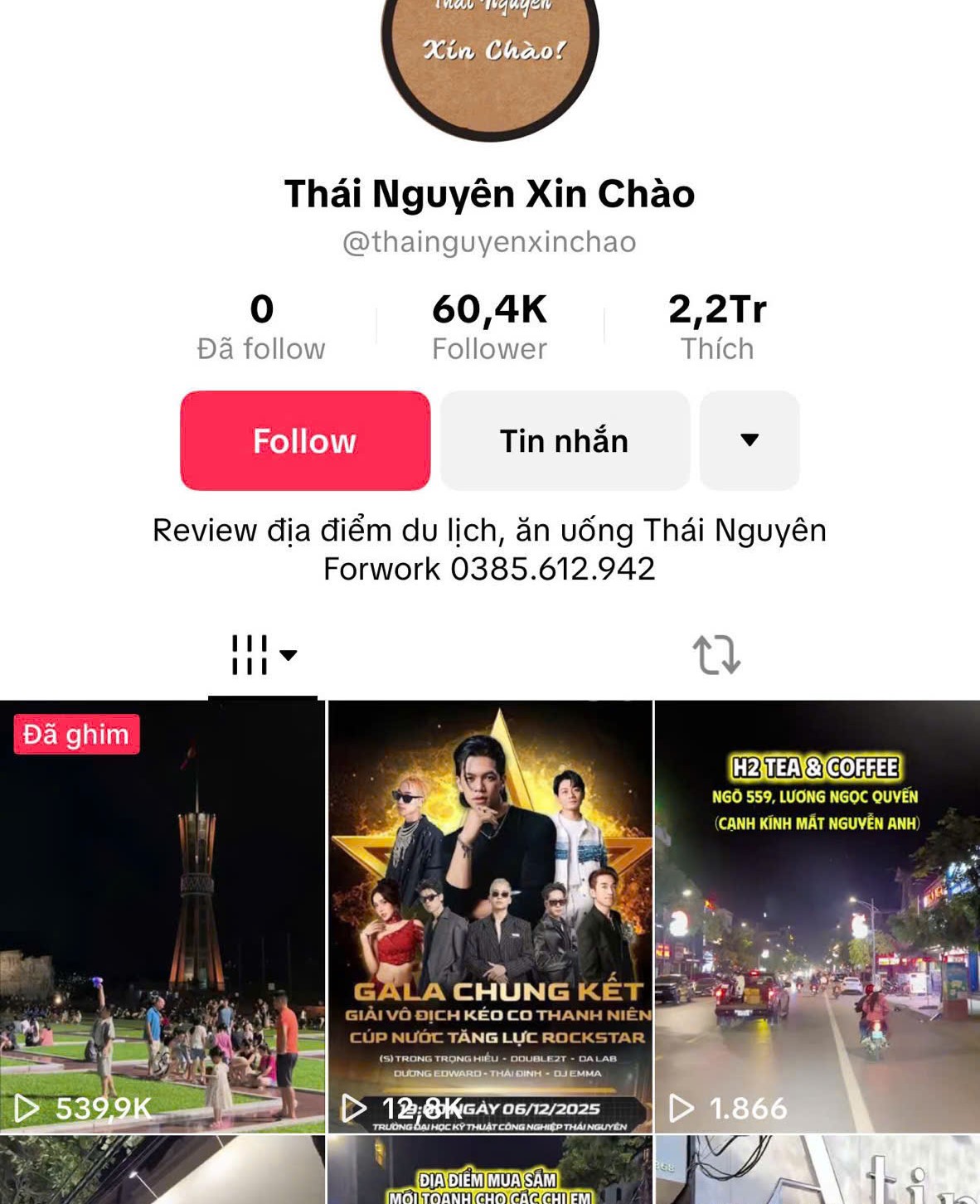
Task: Open the Gala Chung Kết video
Action: 490,916
